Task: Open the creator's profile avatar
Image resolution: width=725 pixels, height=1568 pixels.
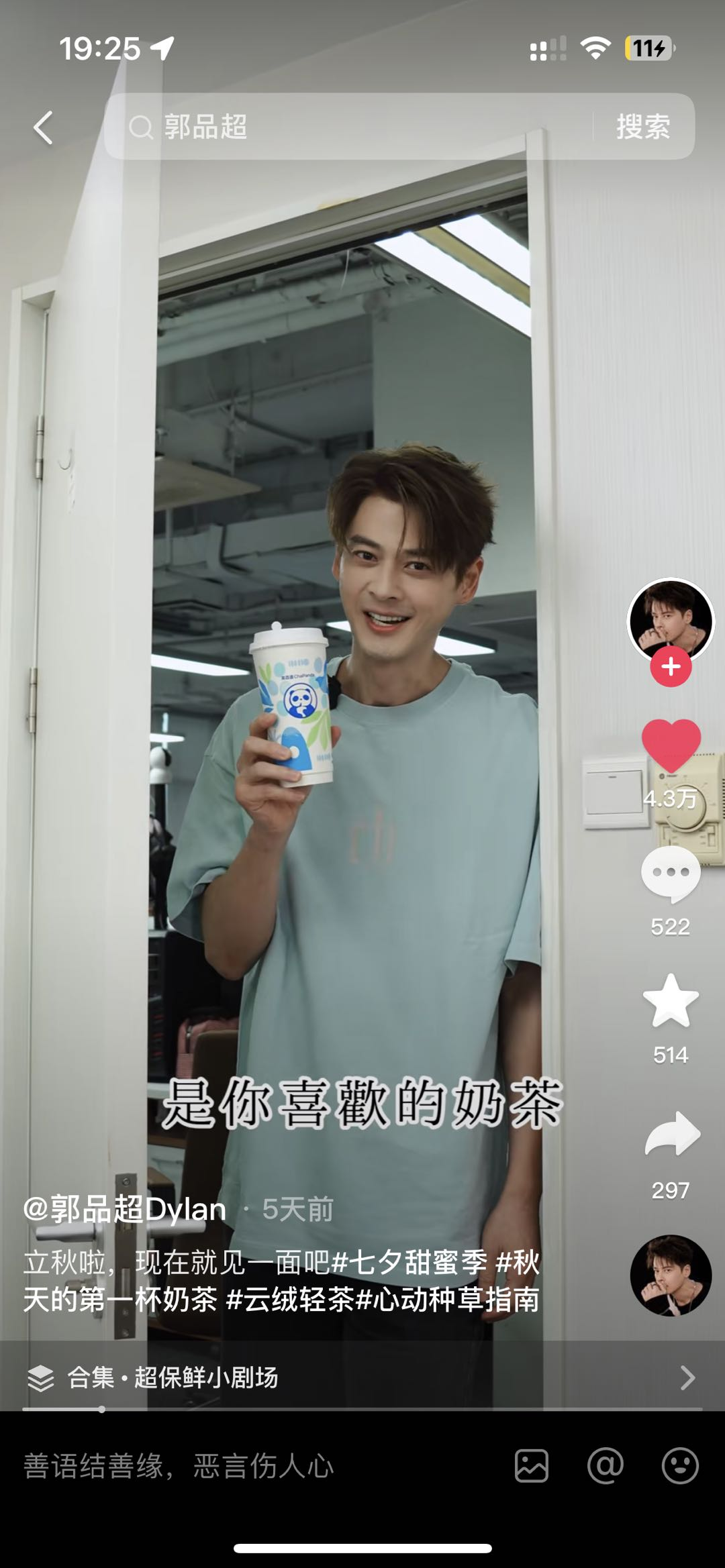Action: (x=670, y=621)
